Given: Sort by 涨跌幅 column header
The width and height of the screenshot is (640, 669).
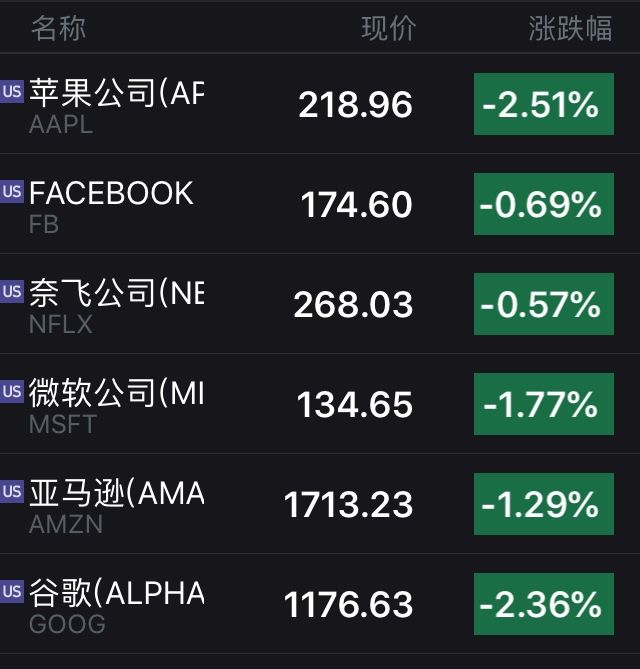Looking at the screenshot, I should (569, 29).
